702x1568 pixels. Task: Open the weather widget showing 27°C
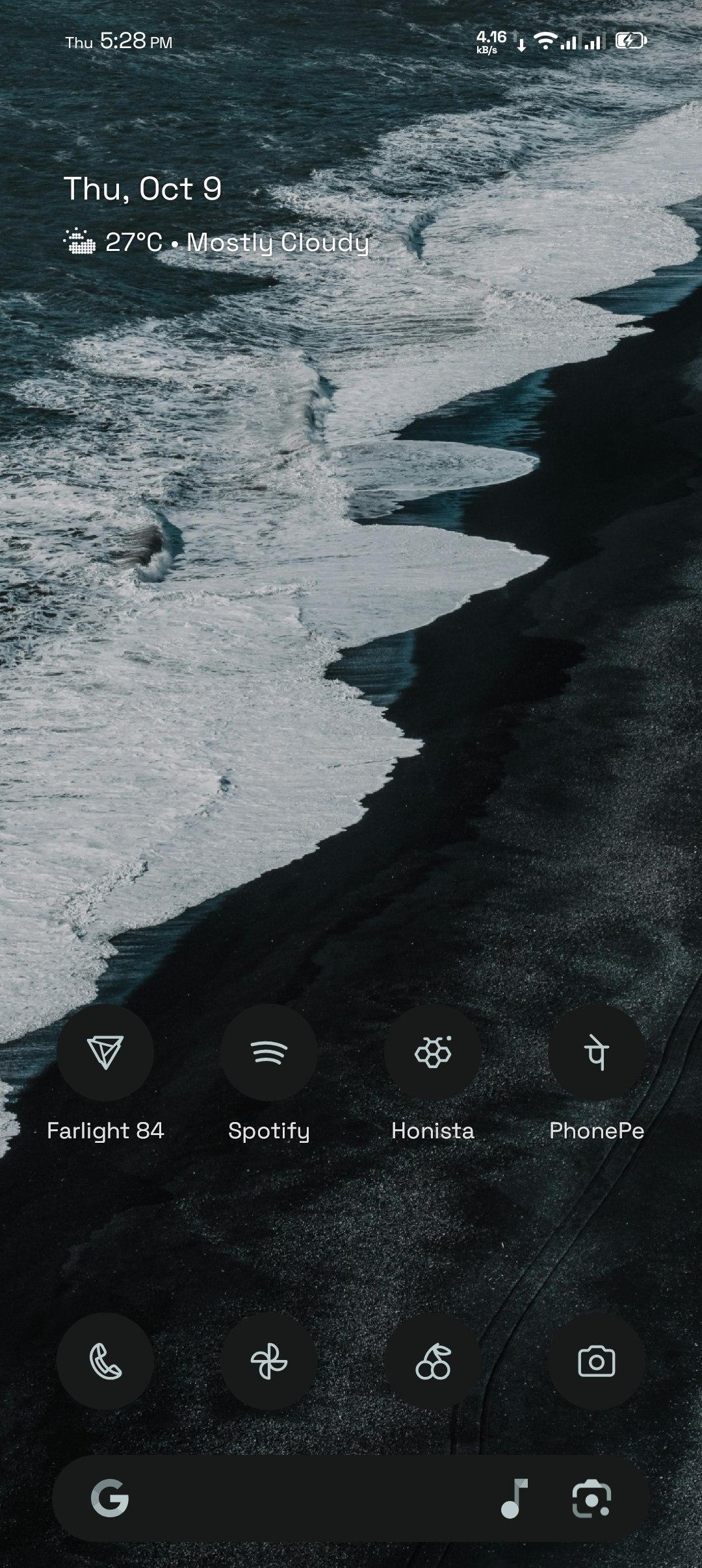coord(216,242)
